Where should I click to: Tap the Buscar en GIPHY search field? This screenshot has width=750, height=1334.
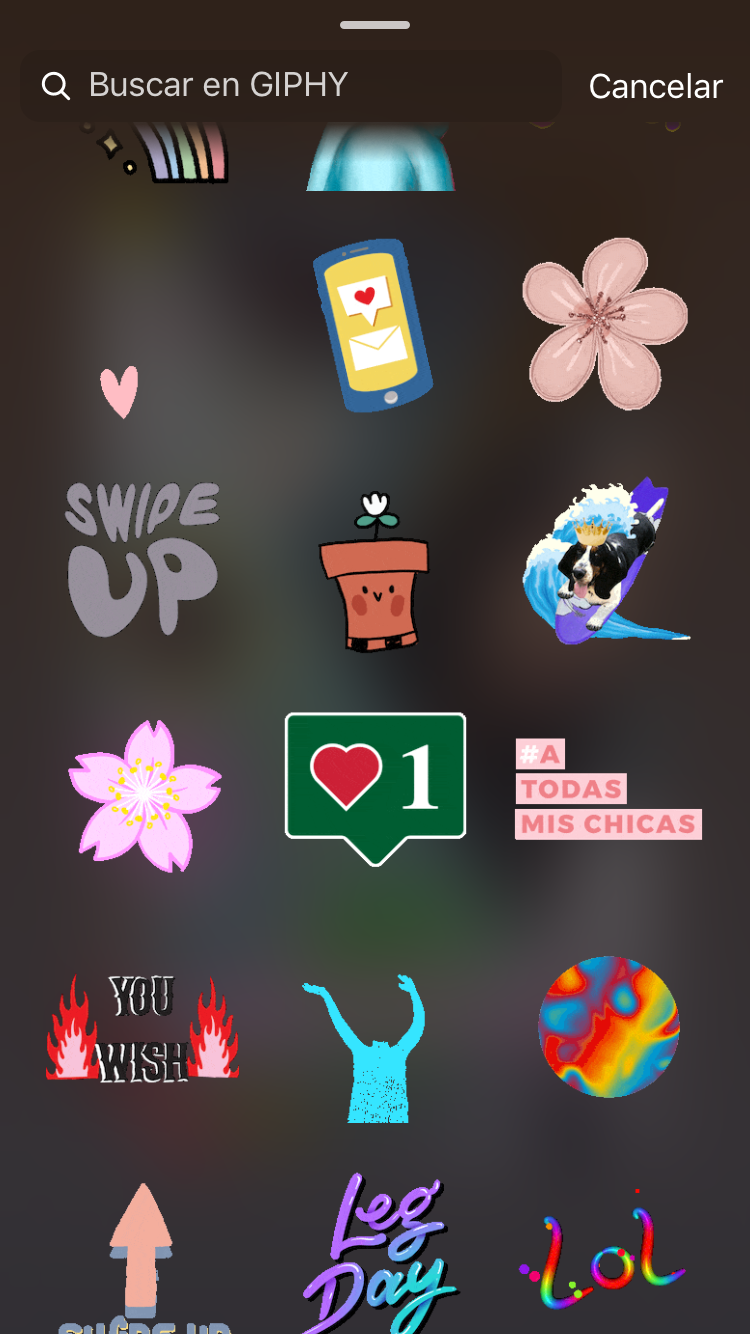[290, 86]
